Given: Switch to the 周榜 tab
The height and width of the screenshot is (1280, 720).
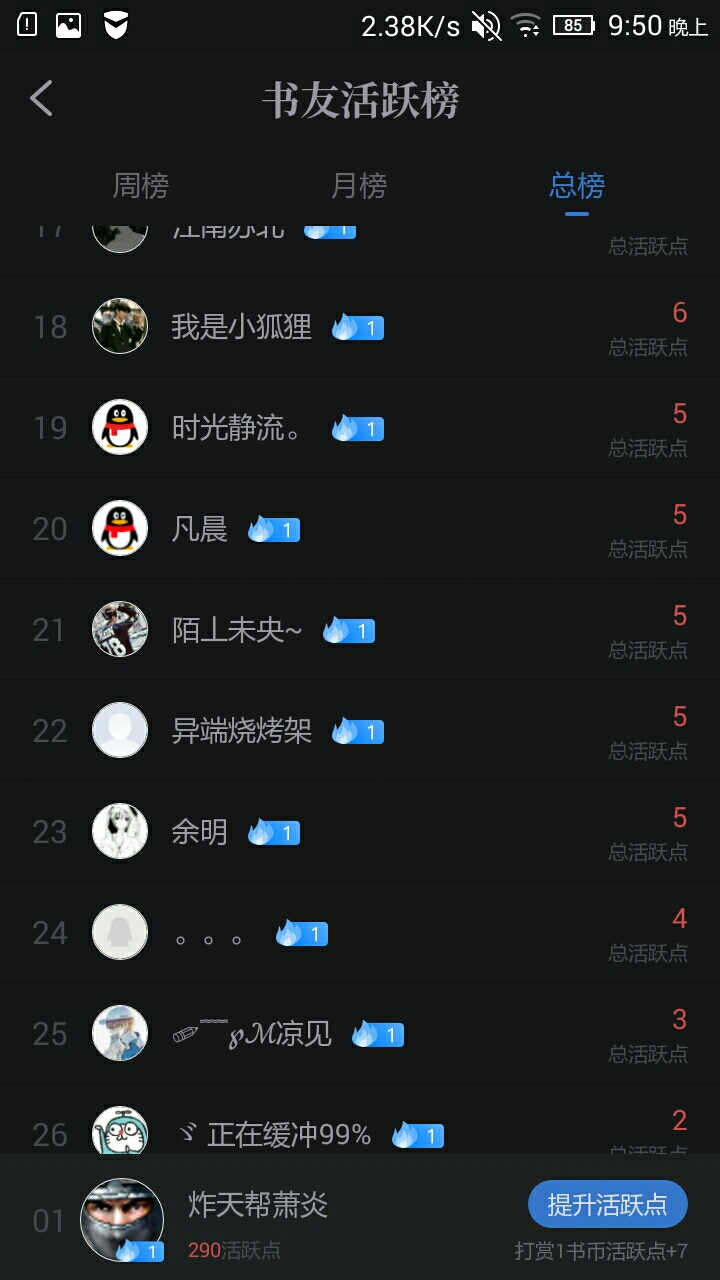Looking at the screenshot, I should (141, 186).
